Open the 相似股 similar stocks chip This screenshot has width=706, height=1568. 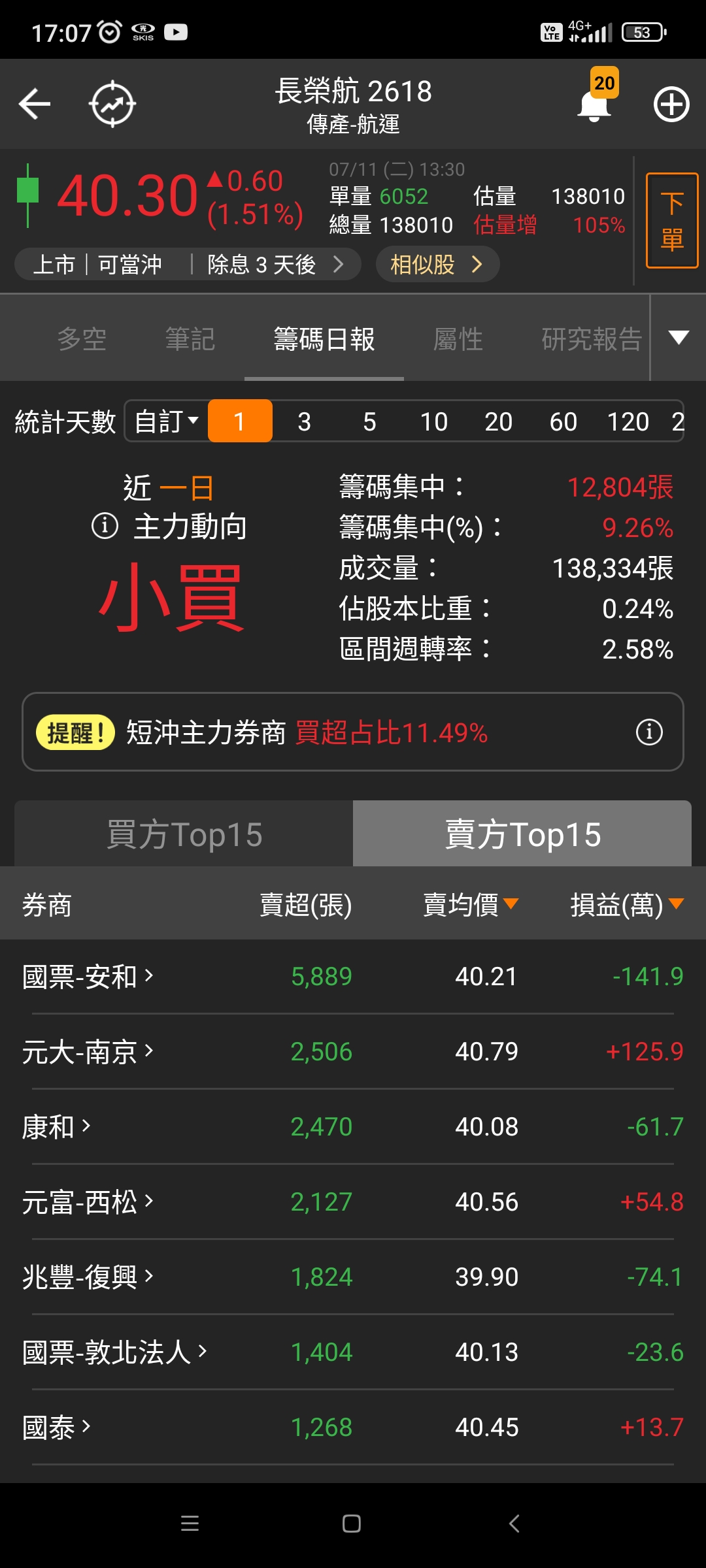tap(437, 265)
